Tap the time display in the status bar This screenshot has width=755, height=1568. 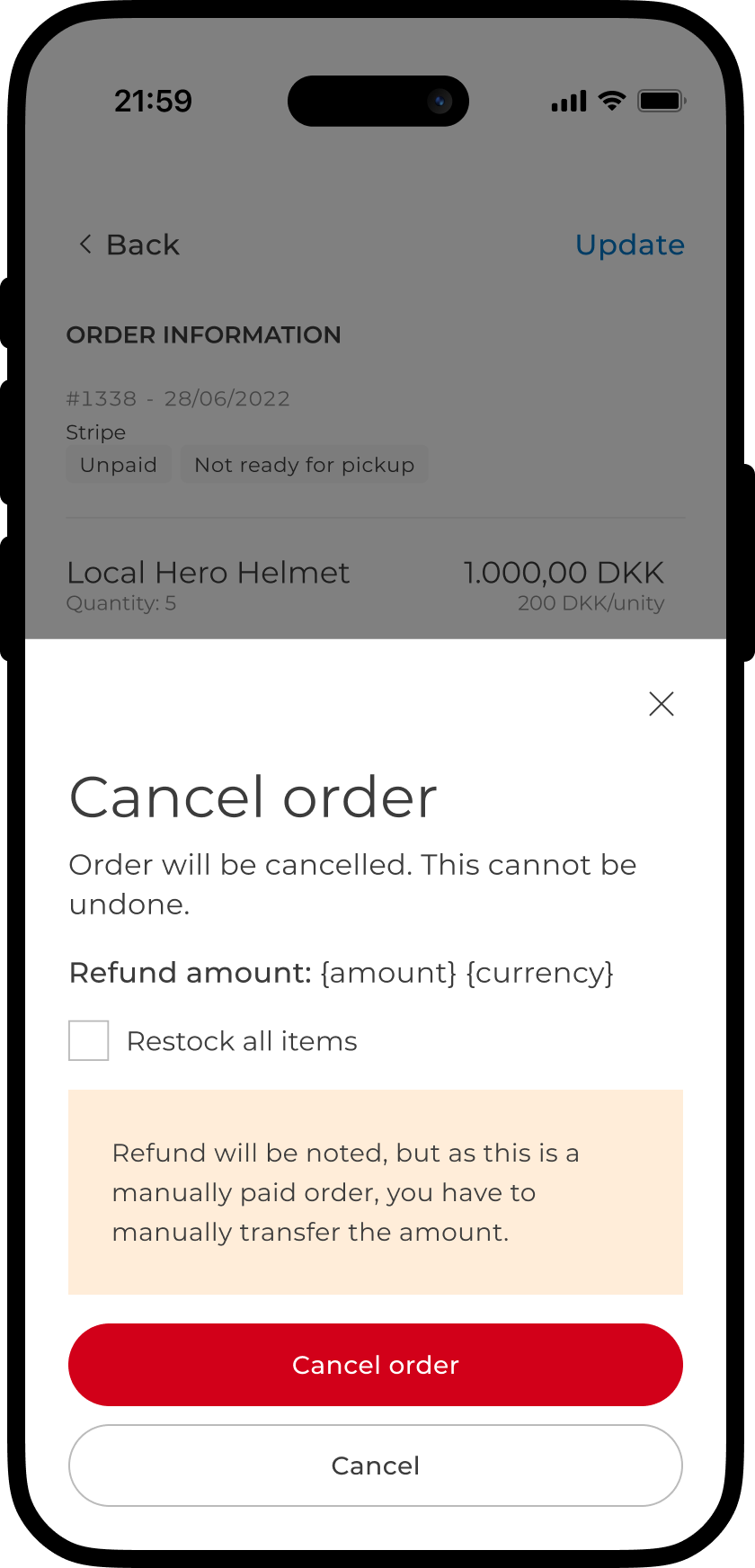pos(153,101)
